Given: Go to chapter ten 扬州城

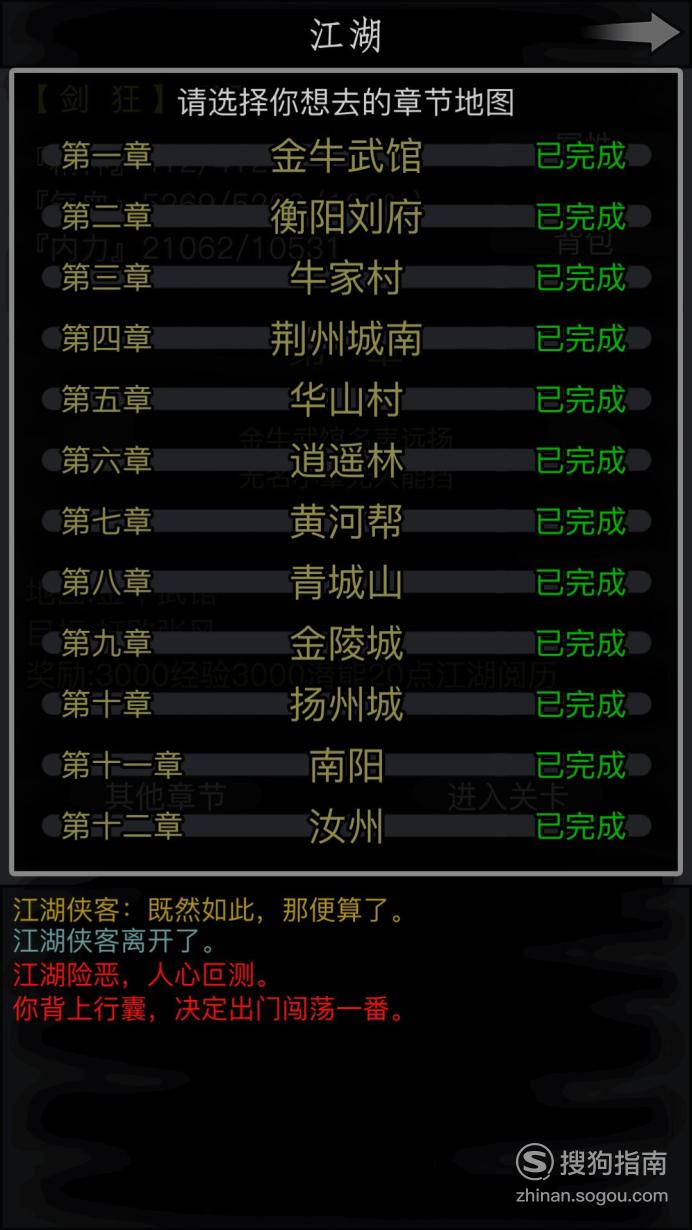Looking at the screenshot, I should pyautogui.click(x=346, y=705).
